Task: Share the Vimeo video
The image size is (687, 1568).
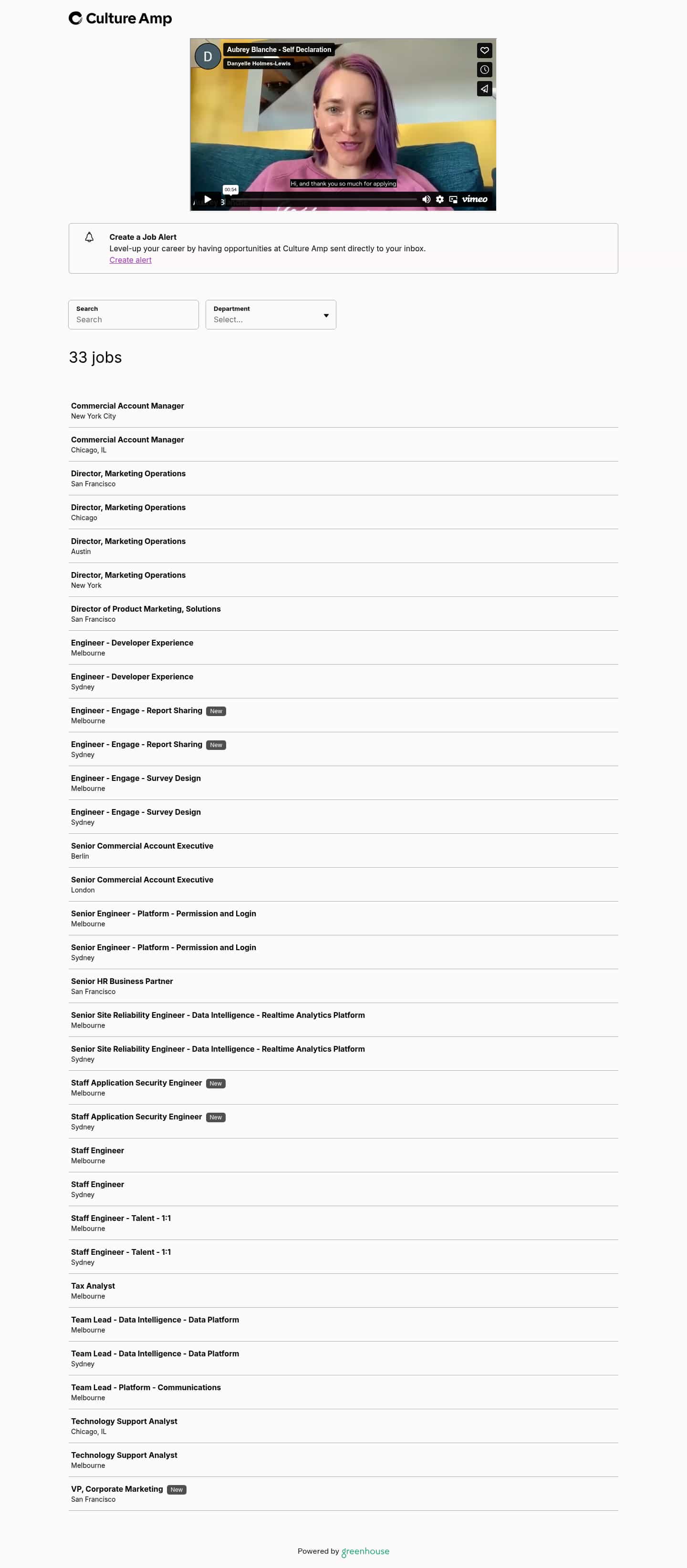Action: (484, 89)
